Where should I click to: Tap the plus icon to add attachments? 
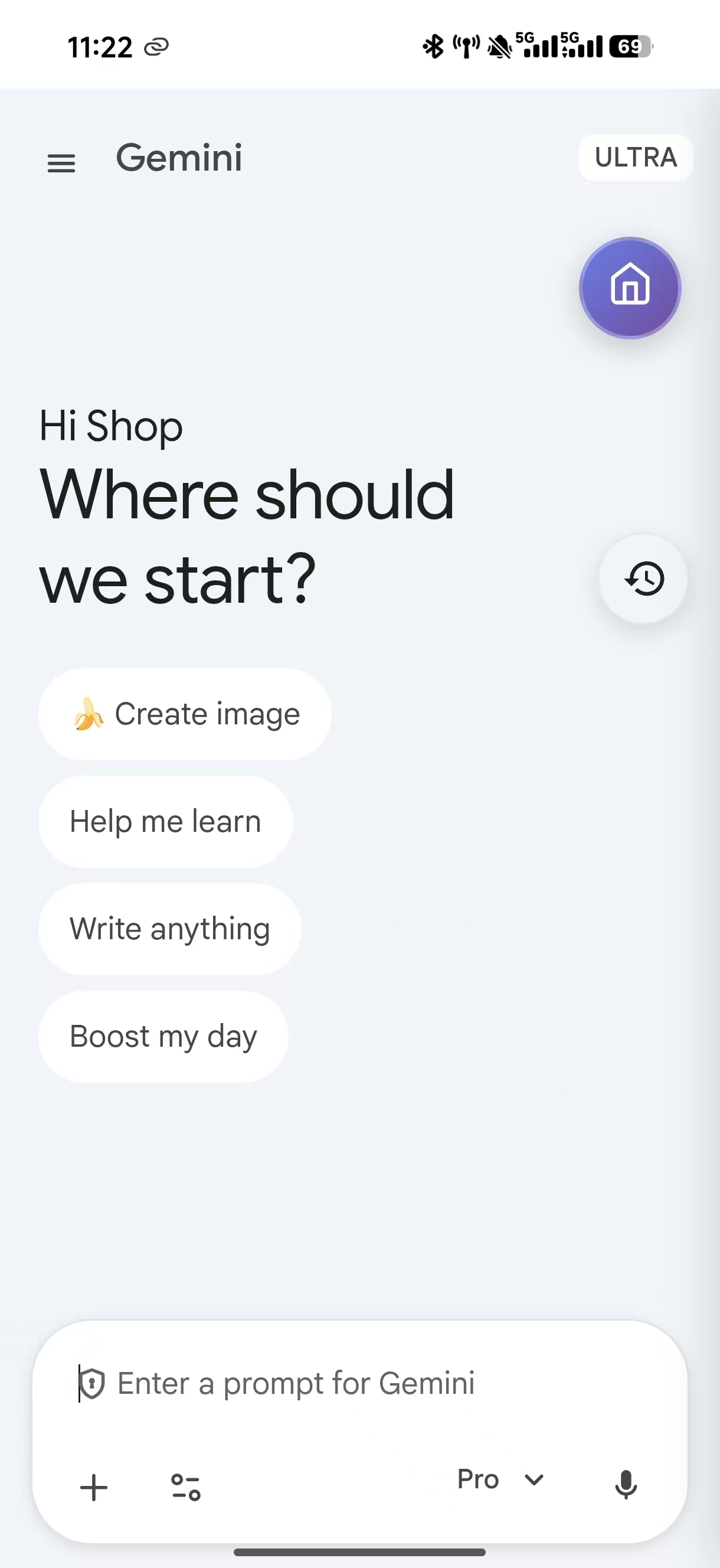point(94,1487)
